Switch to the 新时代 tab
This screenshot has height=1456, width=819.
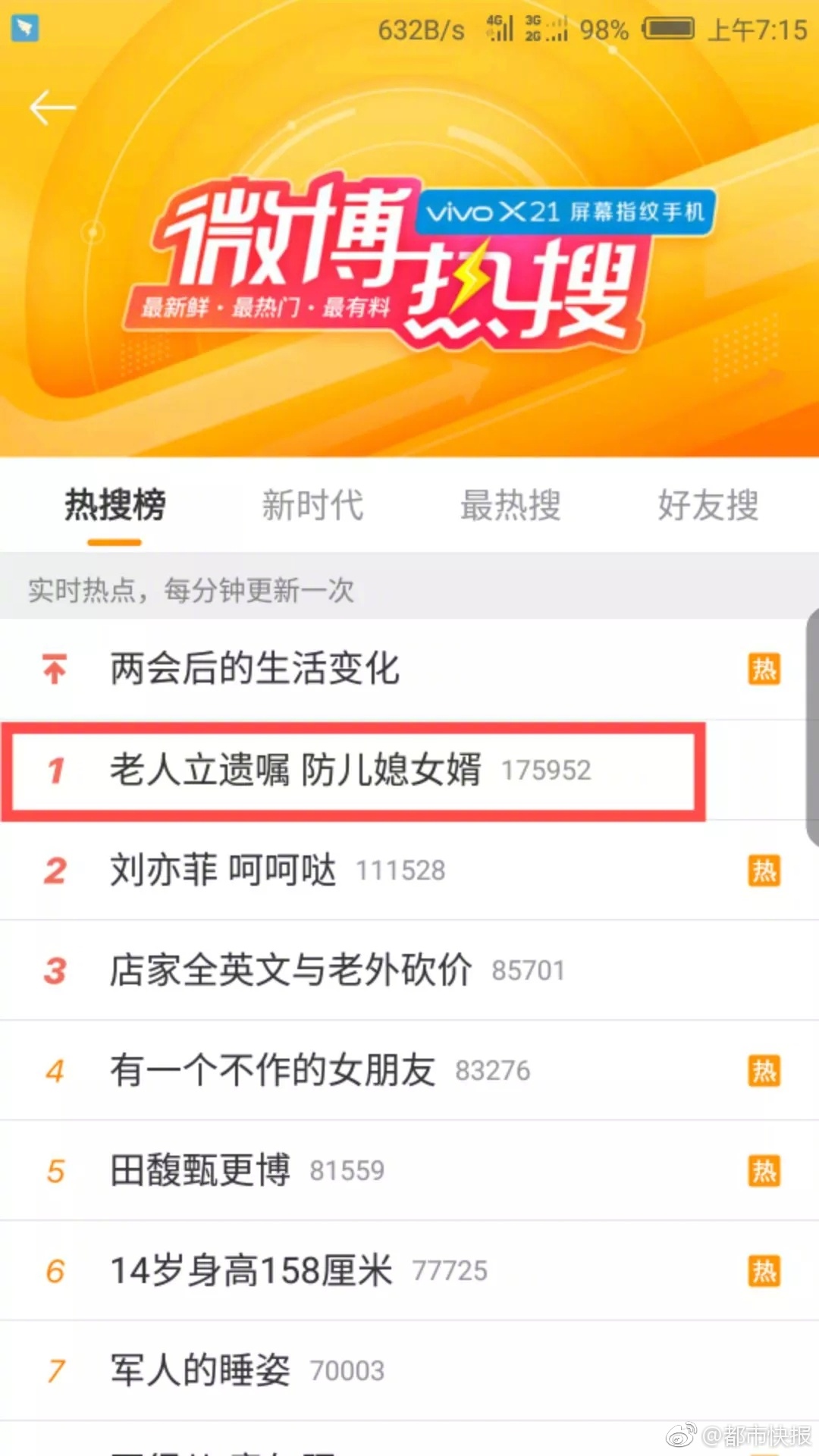[312, 505]
